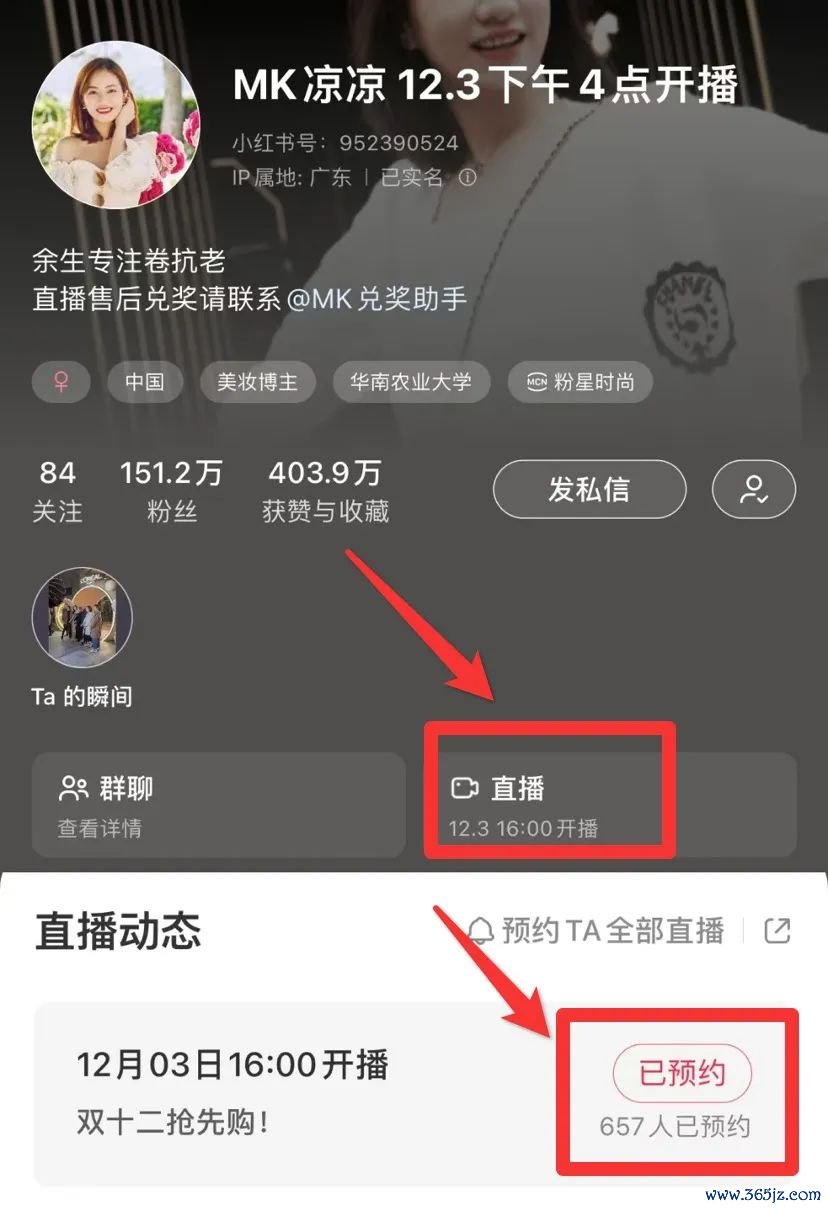Viewport: 828px width, 1210px height.
Task: Tap the info icon next to 已实名
Action: 467,177
